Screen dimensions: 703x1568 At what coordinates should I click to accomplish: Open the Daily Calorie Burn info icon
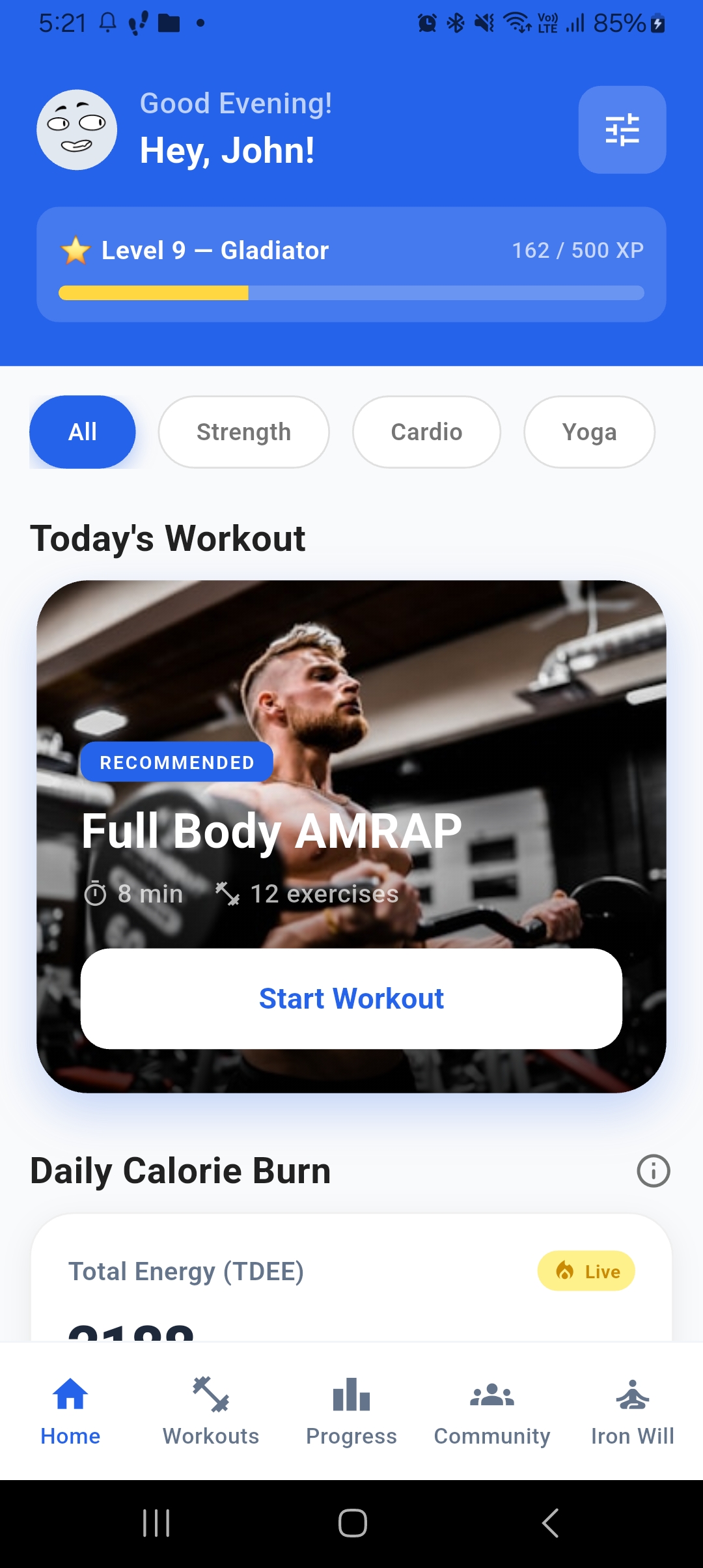click(x=653, y=1171)
